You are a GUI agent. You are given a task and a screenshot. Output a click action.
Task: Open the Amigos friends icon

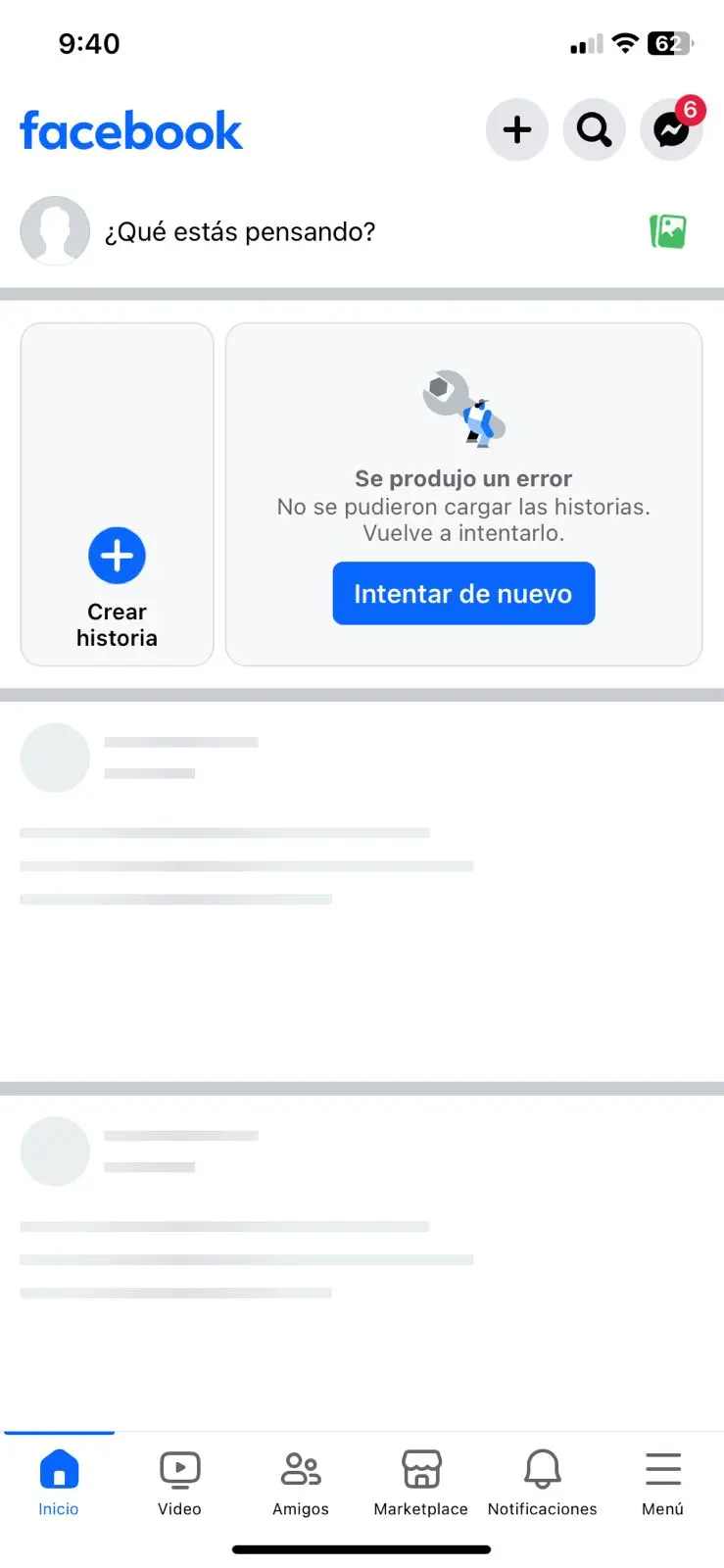point(300,1469)
